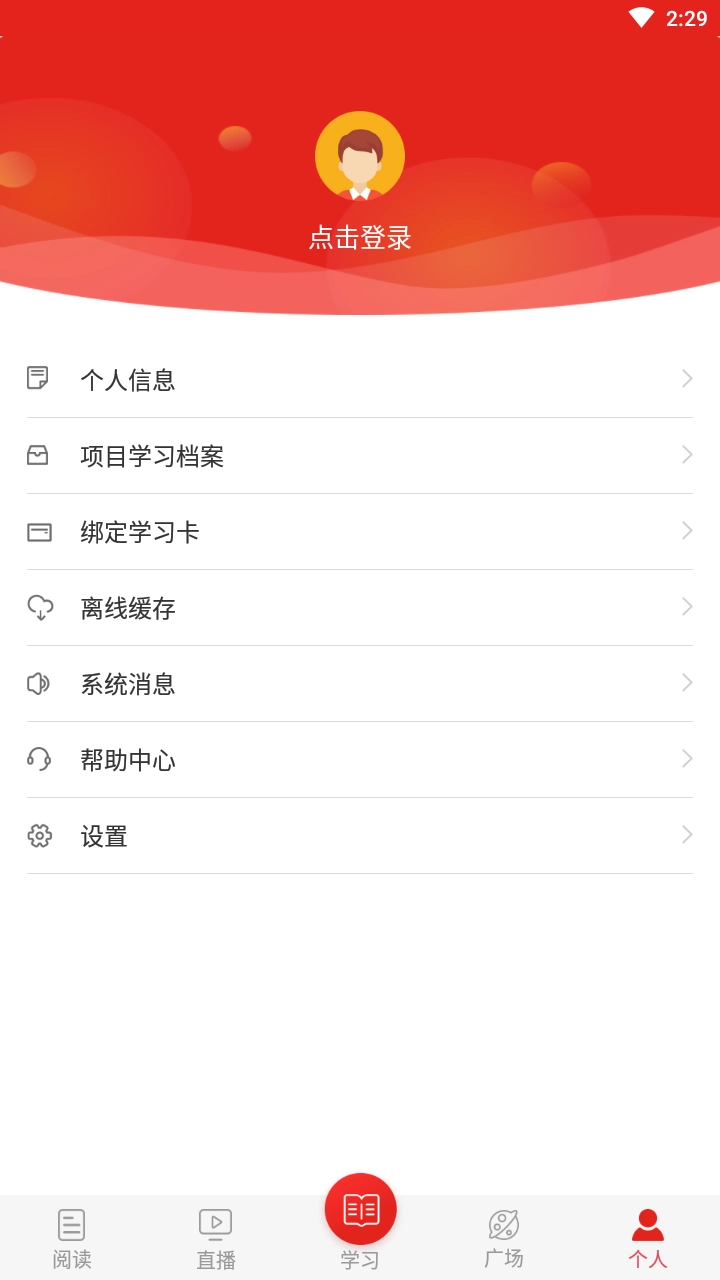Expand 设置 using the right arrow
Screen dimensions: 720x1280
point(687,835)
